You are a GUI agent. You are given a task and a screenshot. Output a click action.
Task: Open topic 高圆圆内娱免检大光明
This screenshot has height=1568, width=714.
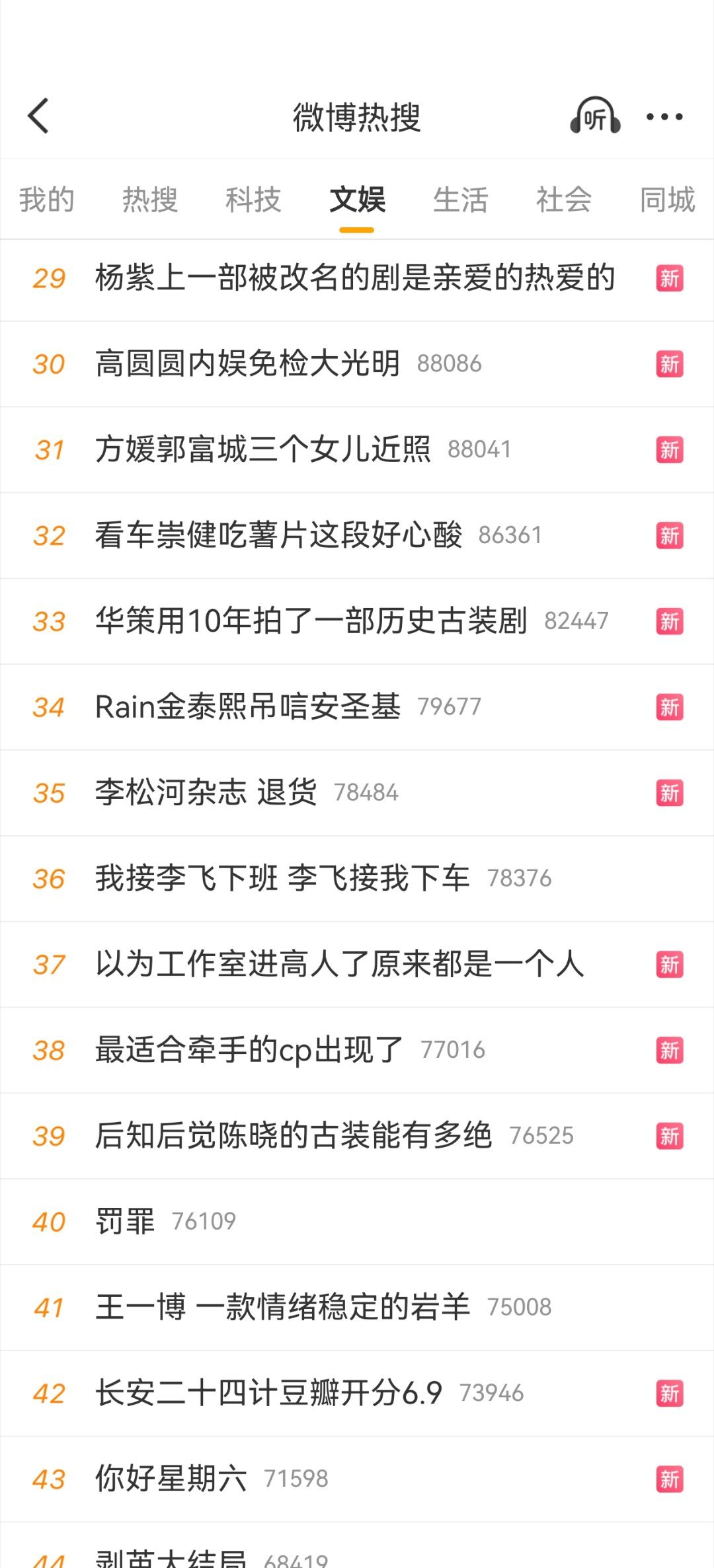[248, 363]
